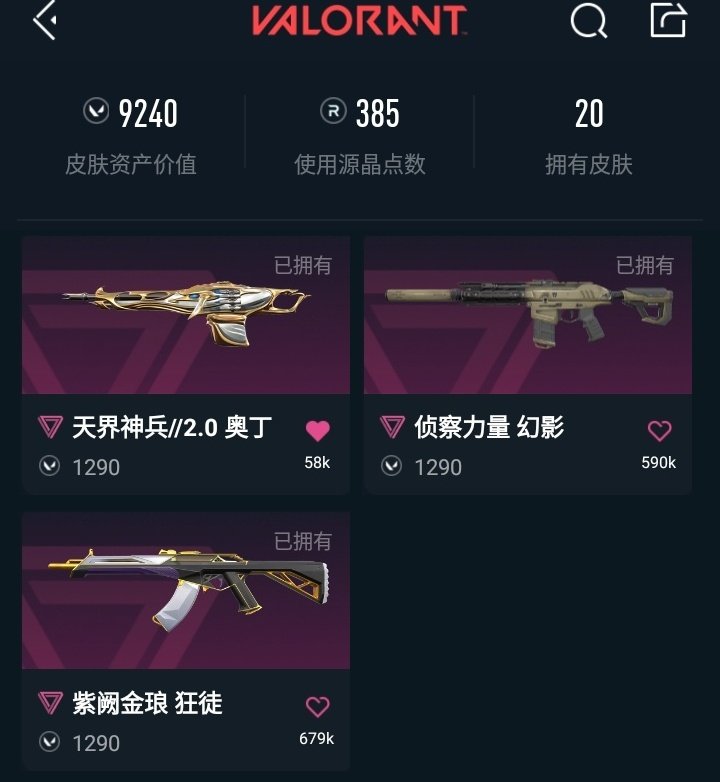
Task: Open the 天界神兵//2.0 奥丁 skin card
Action: point(184,314)
